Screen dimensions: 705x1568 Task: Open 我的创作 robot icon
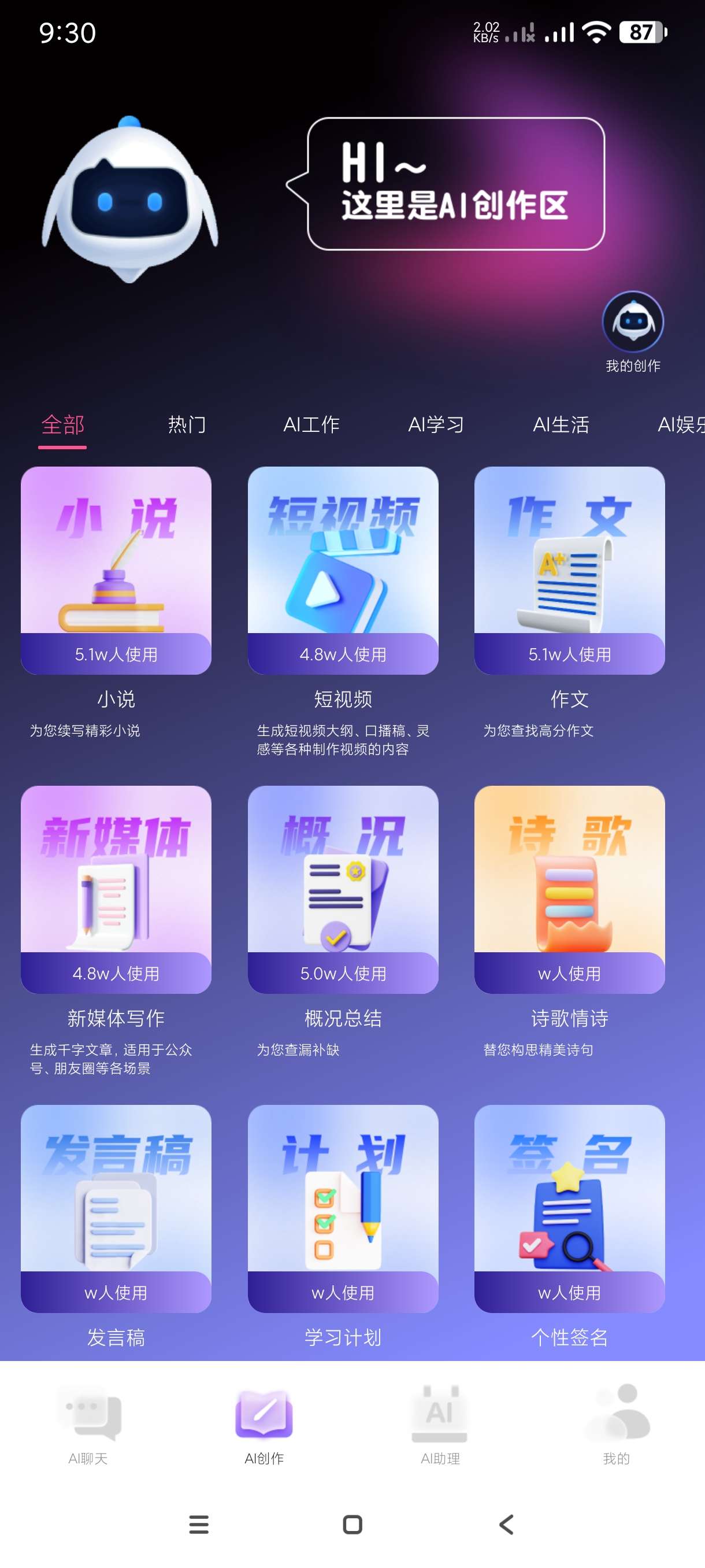tap(633, 323)
